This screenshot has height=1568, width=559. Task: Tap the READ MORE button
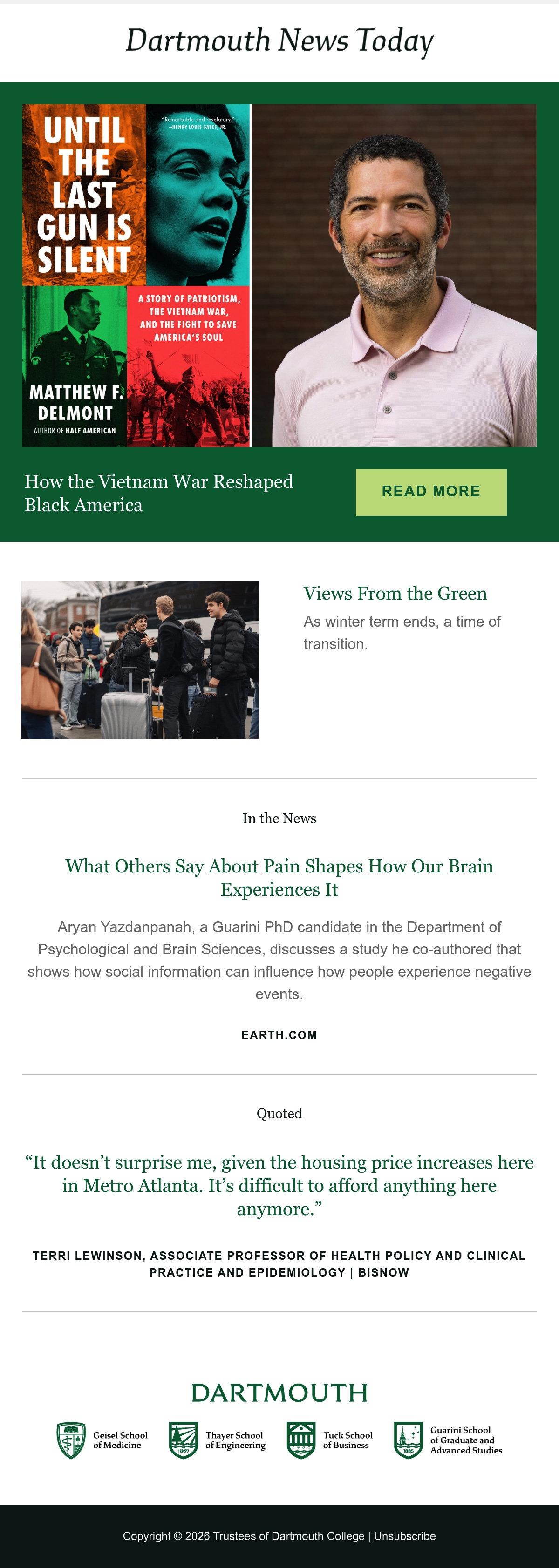click(x=431, y=492)
